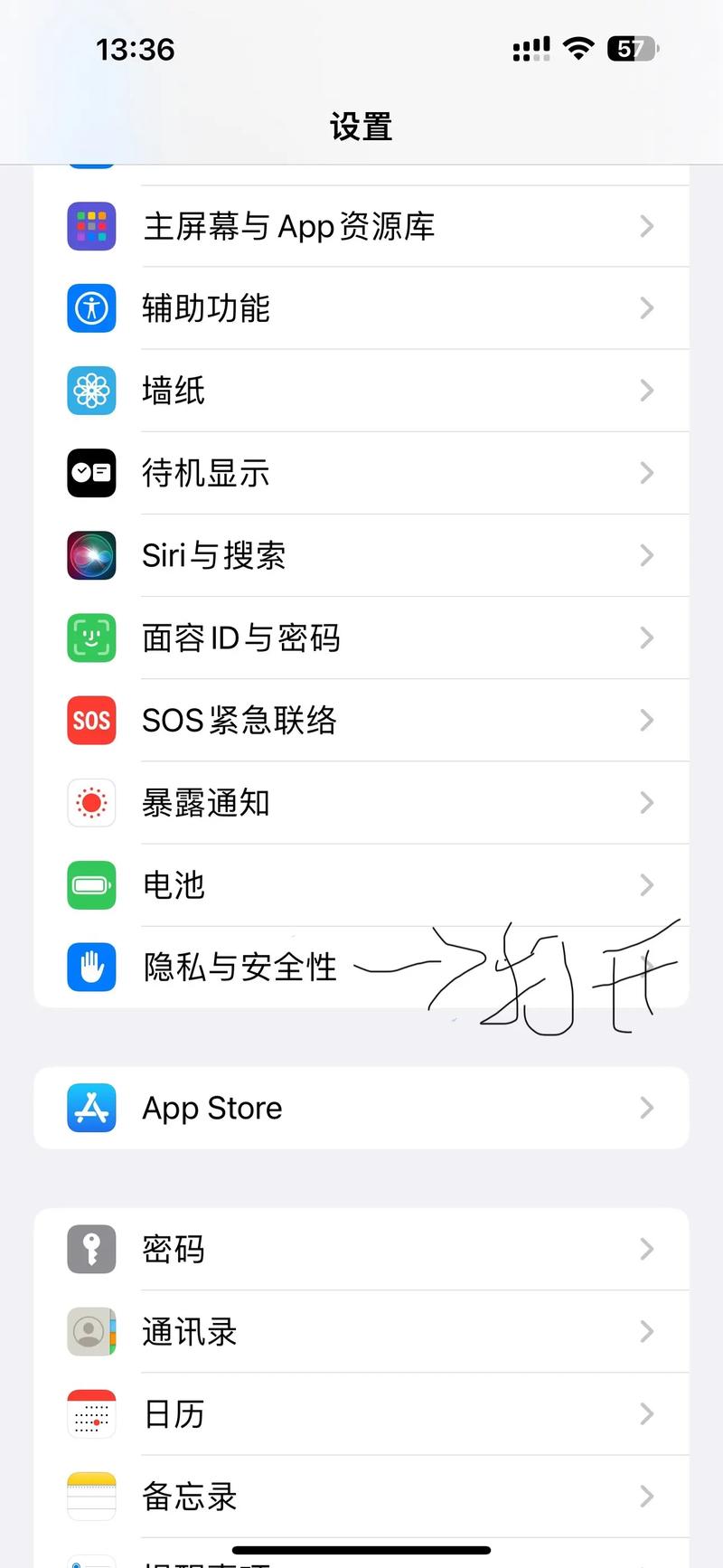Select the yellow 备忘录 notes icon
723x1568 pixels.
(90, 1496)
